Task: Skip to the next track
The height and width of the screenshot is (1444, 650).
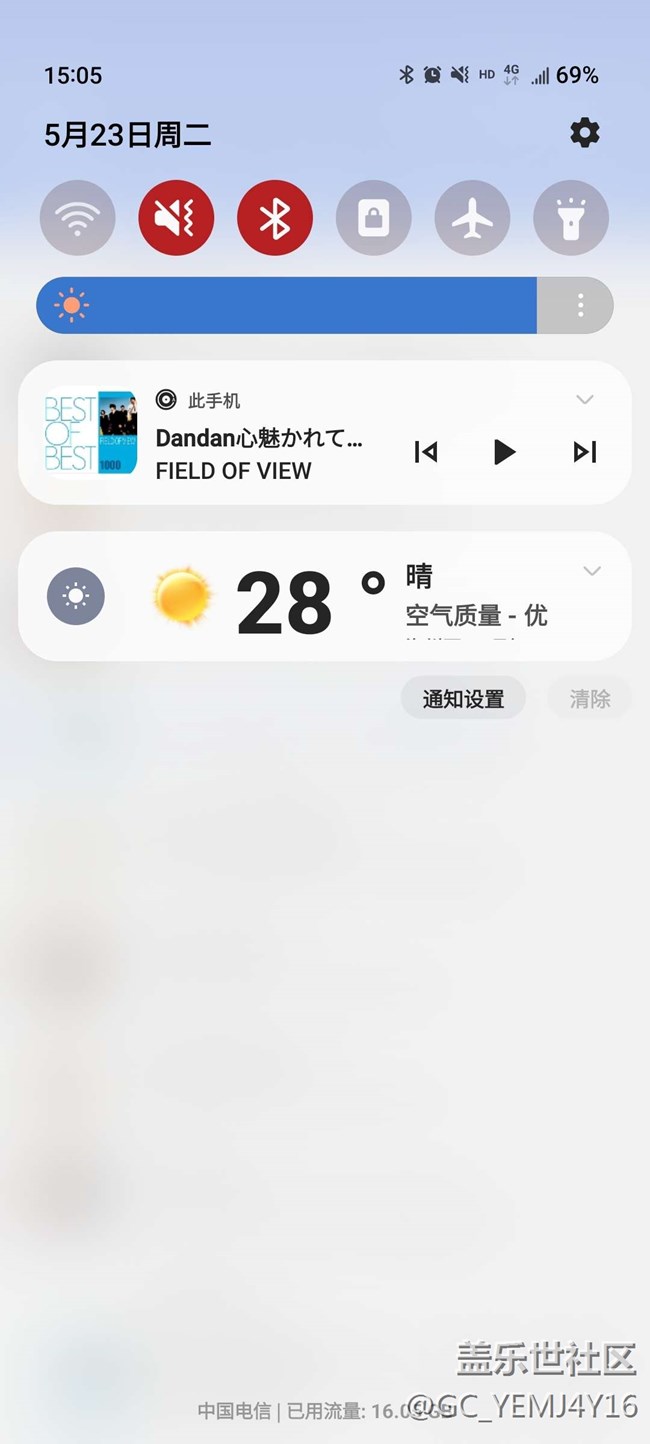Action: click(x=585, y=452)
